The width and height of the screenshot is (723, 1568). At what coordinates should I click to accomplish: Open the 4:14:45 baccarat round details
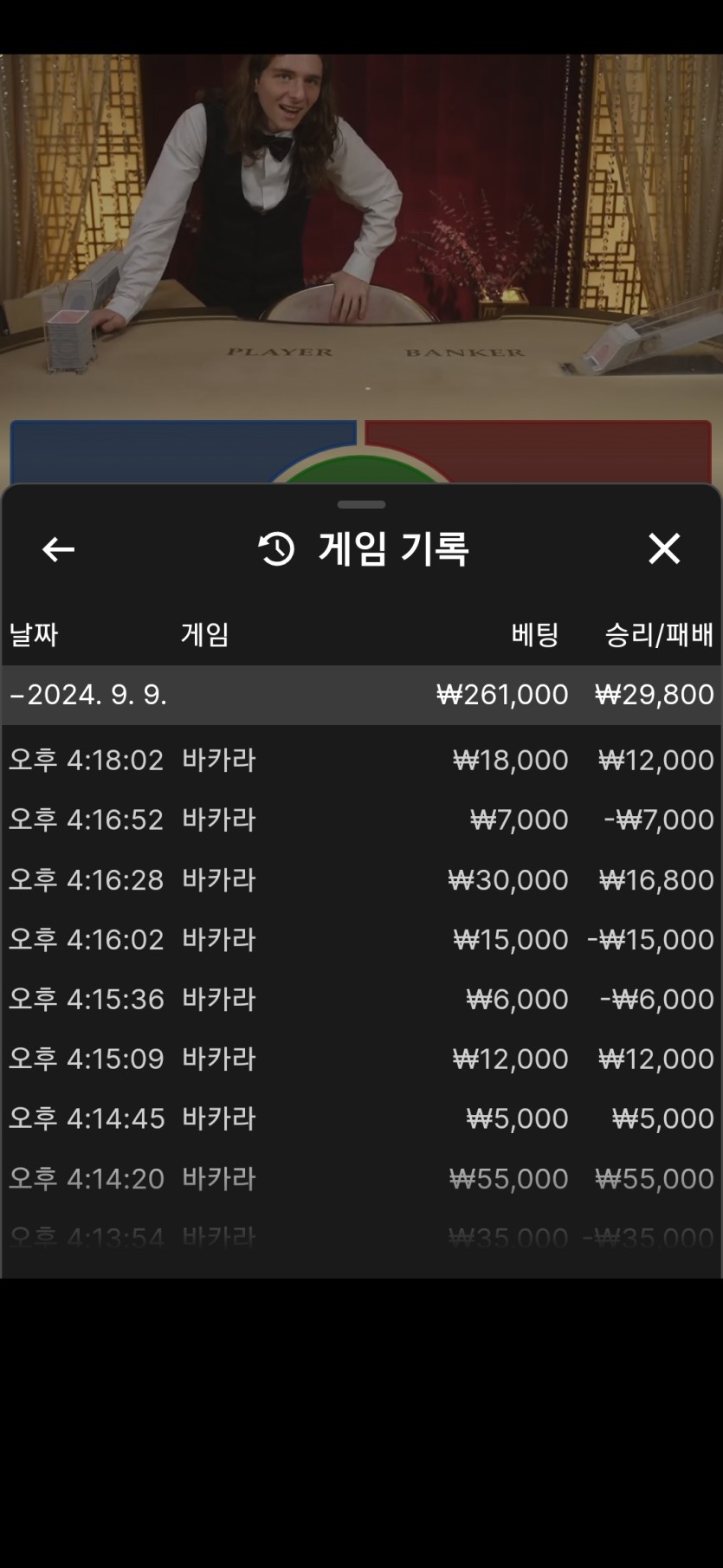click(361, 1118)
